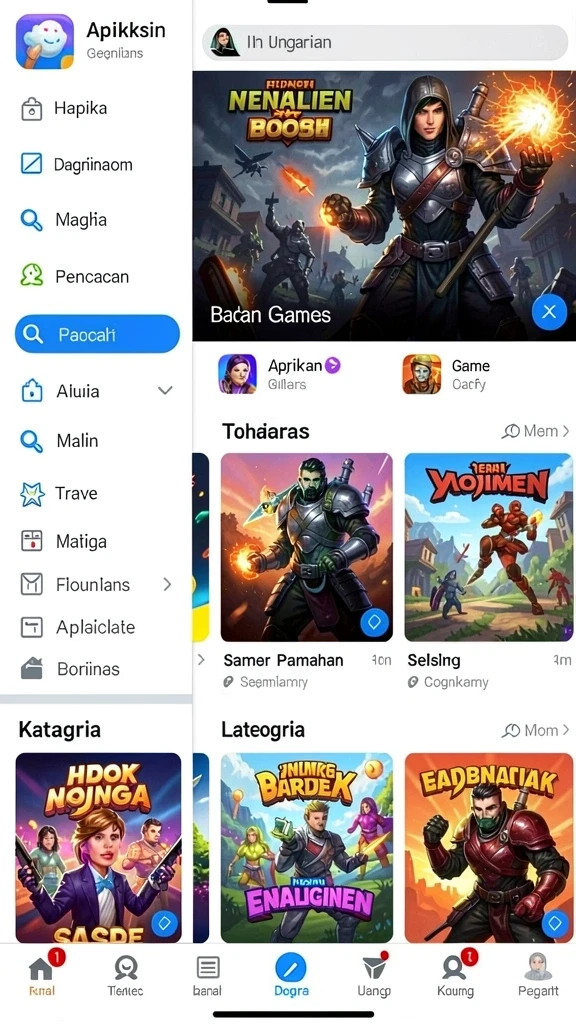Open the Aprikan Gillars app entry
Viewport: 576px width, 1024px height.
pos(281,374)
